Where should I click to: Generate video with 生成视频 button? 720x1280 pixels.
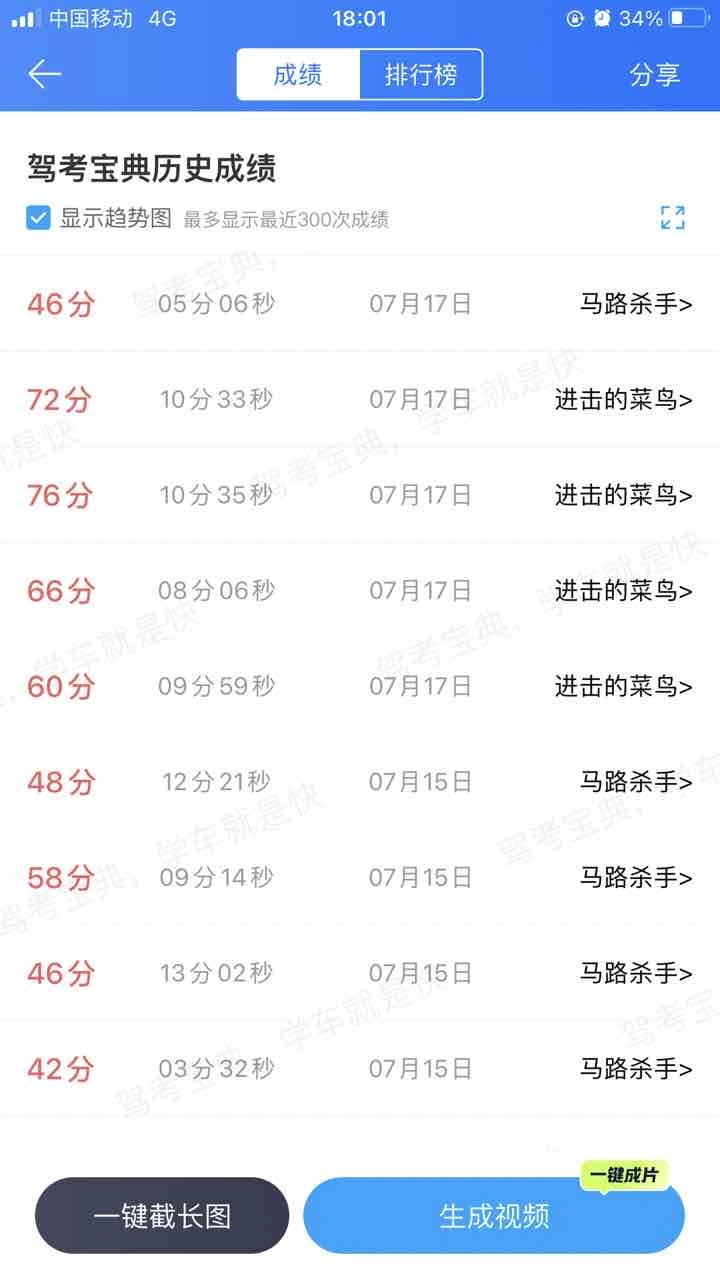coord(494,1216)
